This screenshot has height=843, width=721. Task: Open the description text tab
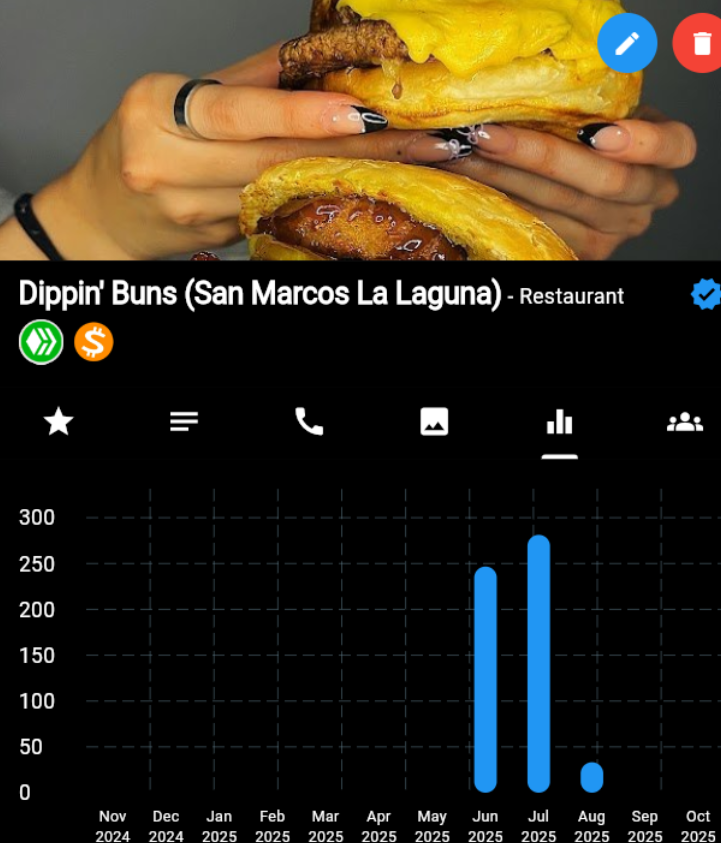[184, 422]
